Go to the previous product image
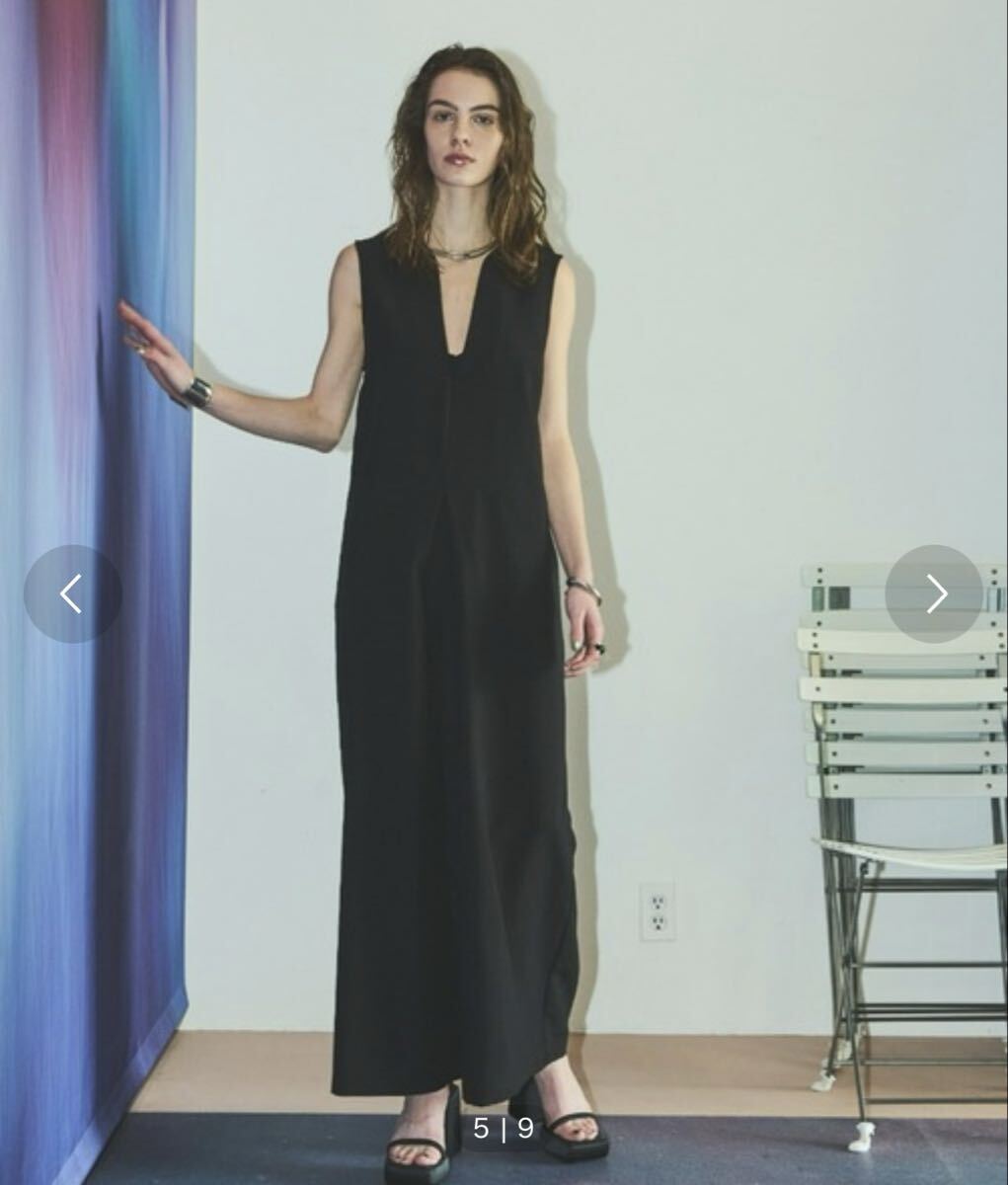The image size is (1008, 1185). [72, 594]
